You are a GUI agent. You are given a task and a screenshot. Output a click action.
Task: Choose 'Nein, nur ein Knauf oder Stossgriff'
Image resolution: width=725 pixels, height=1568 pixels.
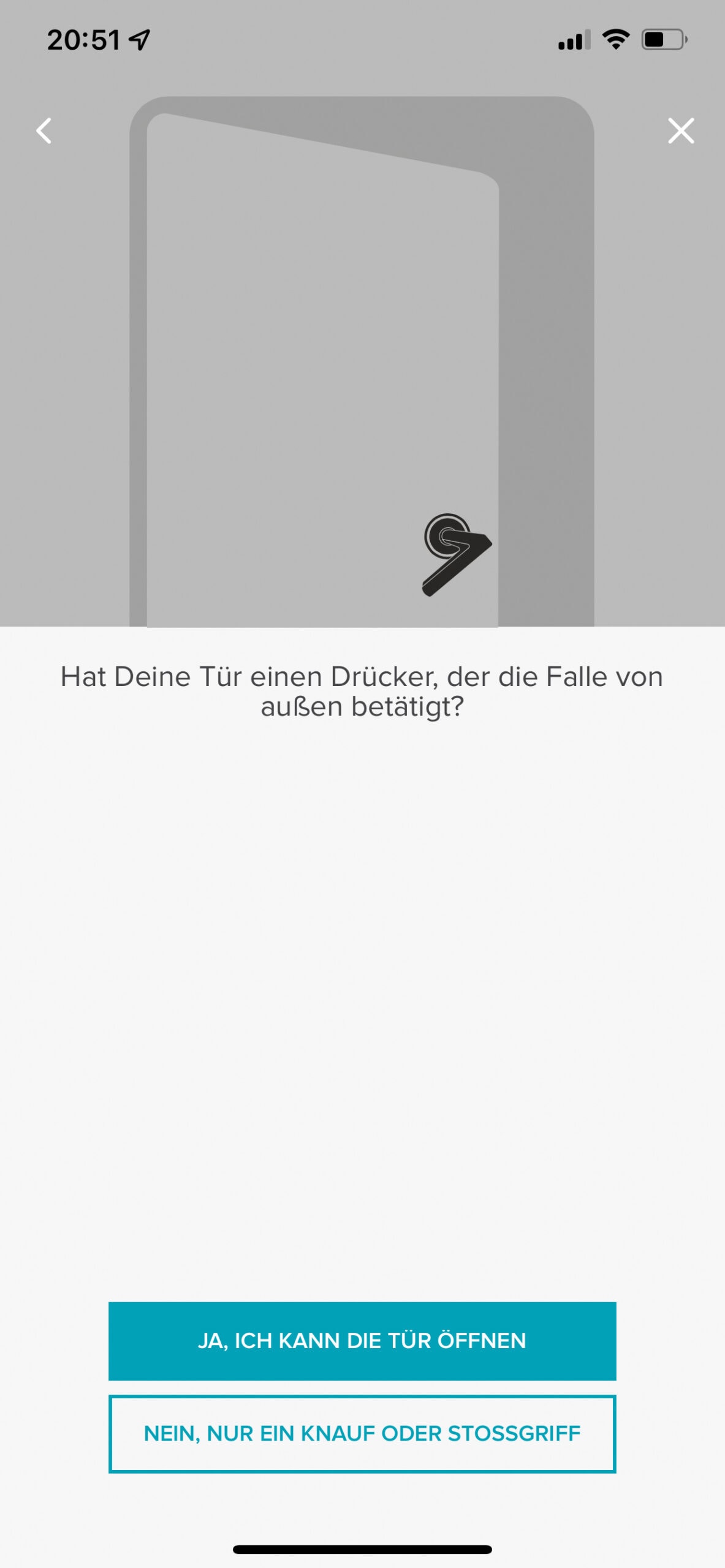[x=362, y=1433]
